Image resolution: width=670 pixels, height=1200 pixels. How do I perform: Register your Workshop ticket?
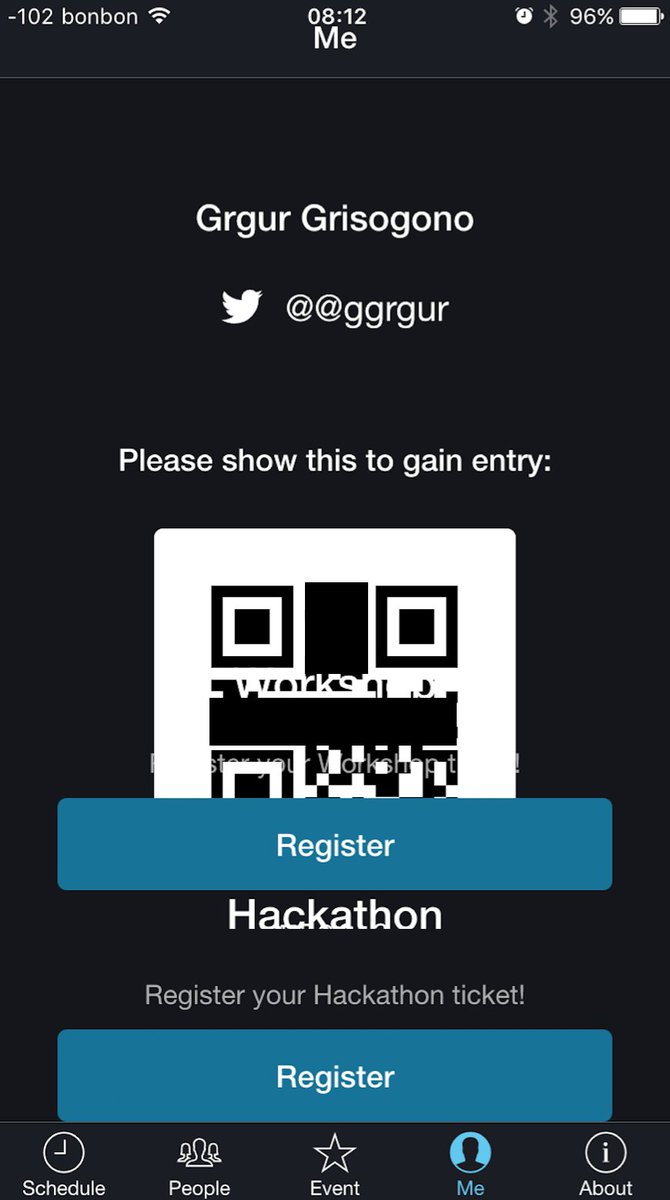[334, 844]
